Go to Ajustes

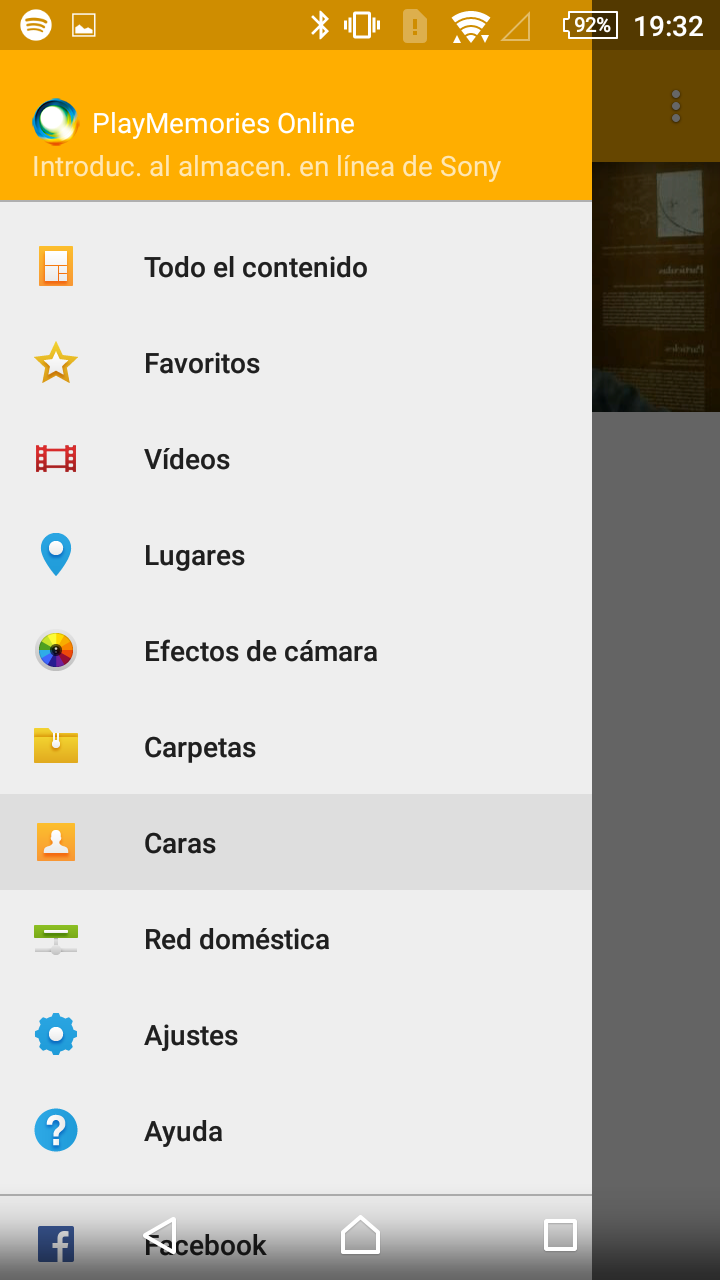click(x=191, y=1035)
